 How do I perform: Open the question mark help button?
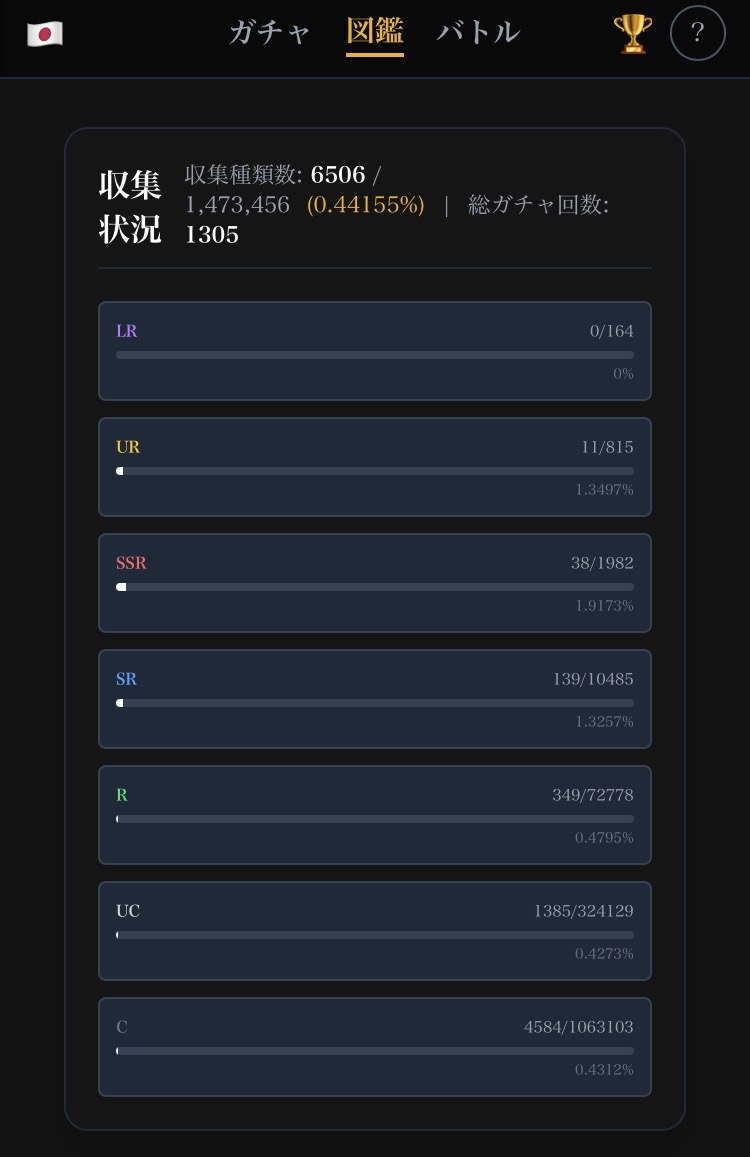[697, 33]
